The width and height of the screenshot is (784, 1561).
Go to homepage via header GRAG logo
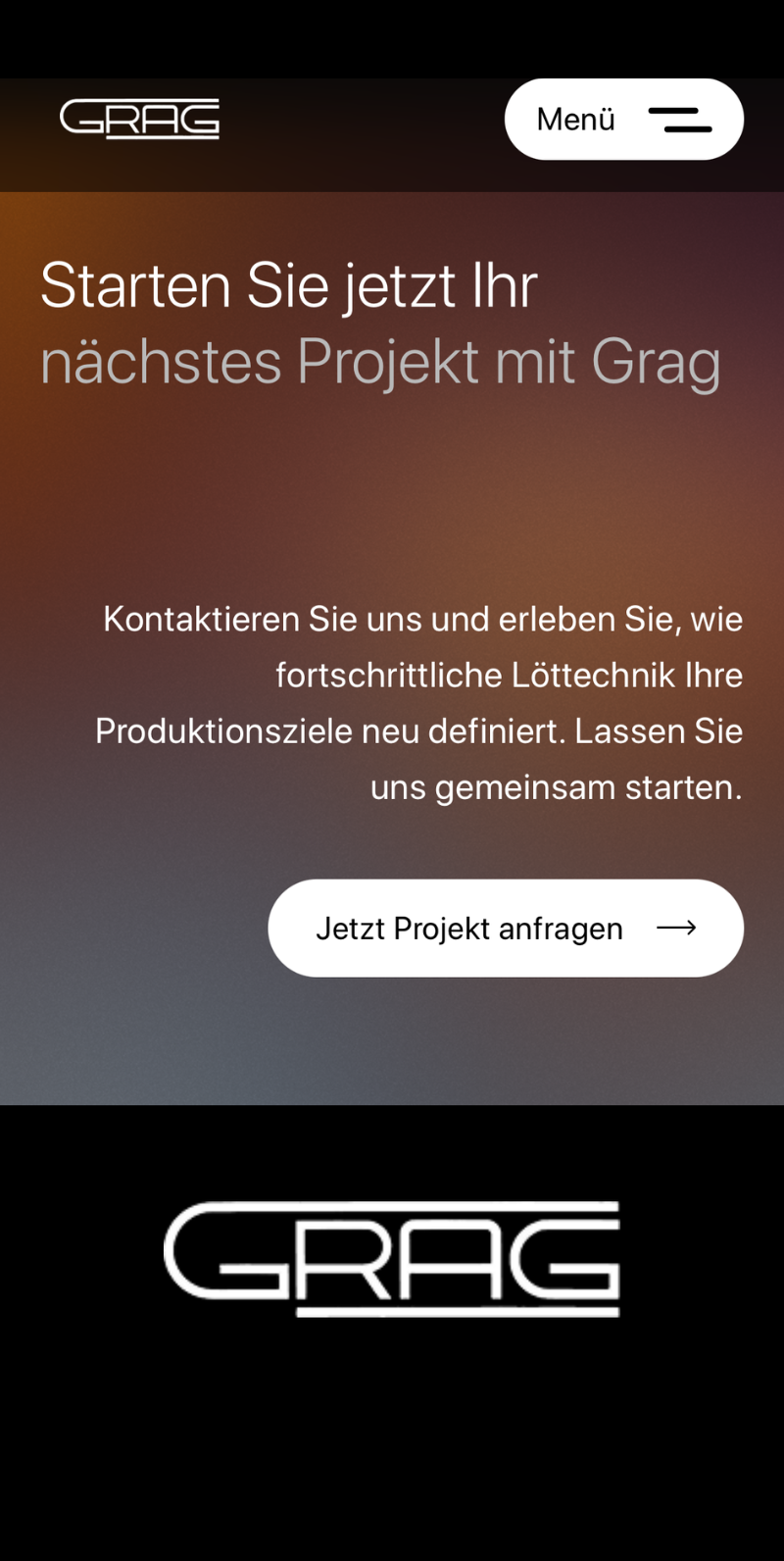(x=139, y=120)
